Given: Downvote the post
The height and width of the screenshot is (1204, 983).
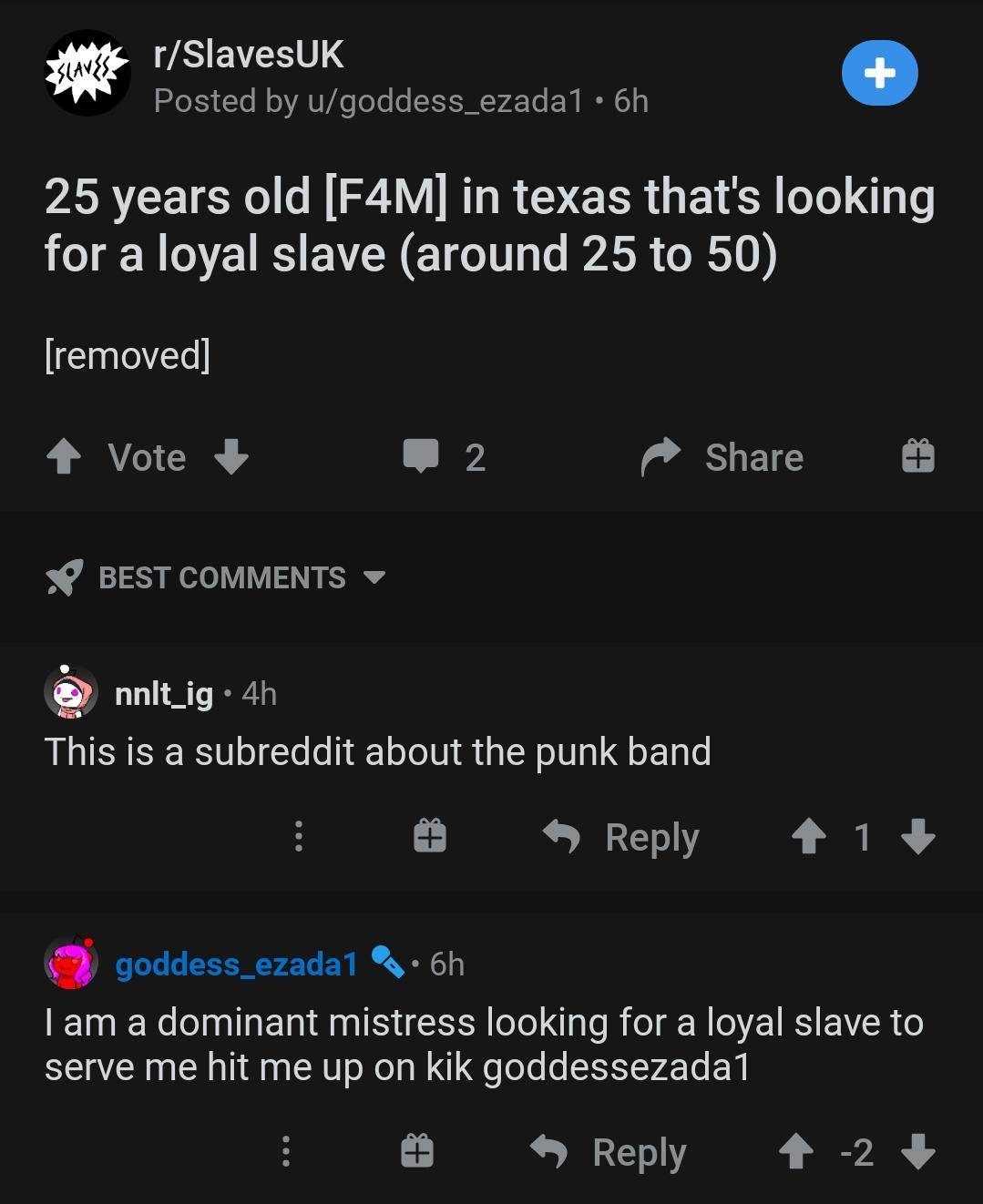Looking at the screenshot, I should (x=230, y=457).
